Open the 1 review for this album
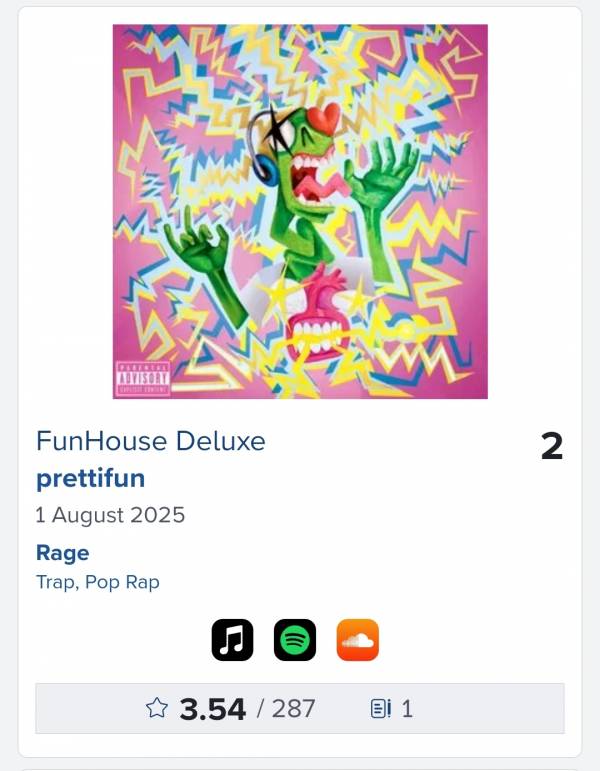This screenshot has width=600, height=771. tap(392, 709)
